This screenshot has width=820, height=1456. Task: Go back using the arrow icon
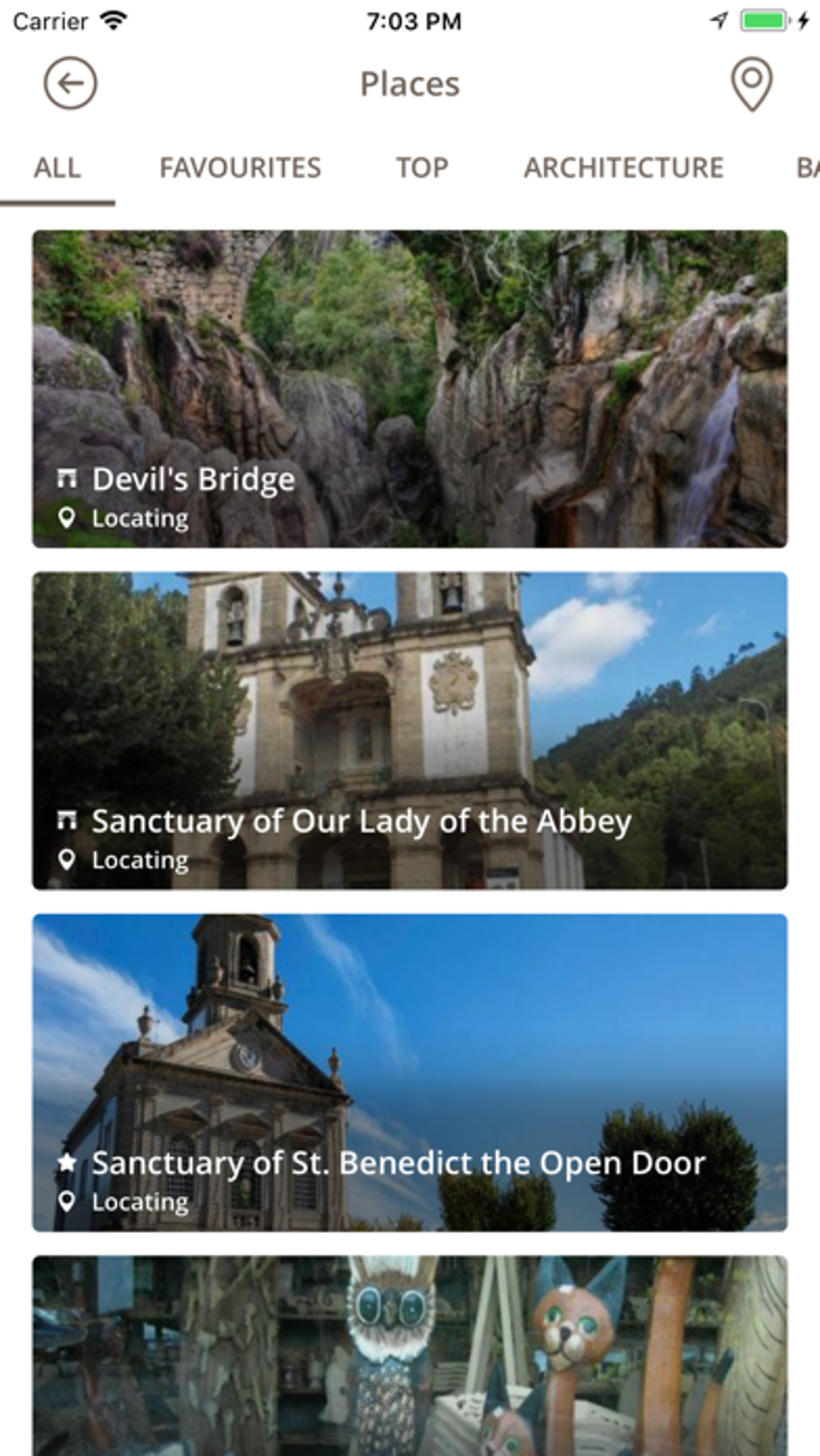[x=70, y=84]
